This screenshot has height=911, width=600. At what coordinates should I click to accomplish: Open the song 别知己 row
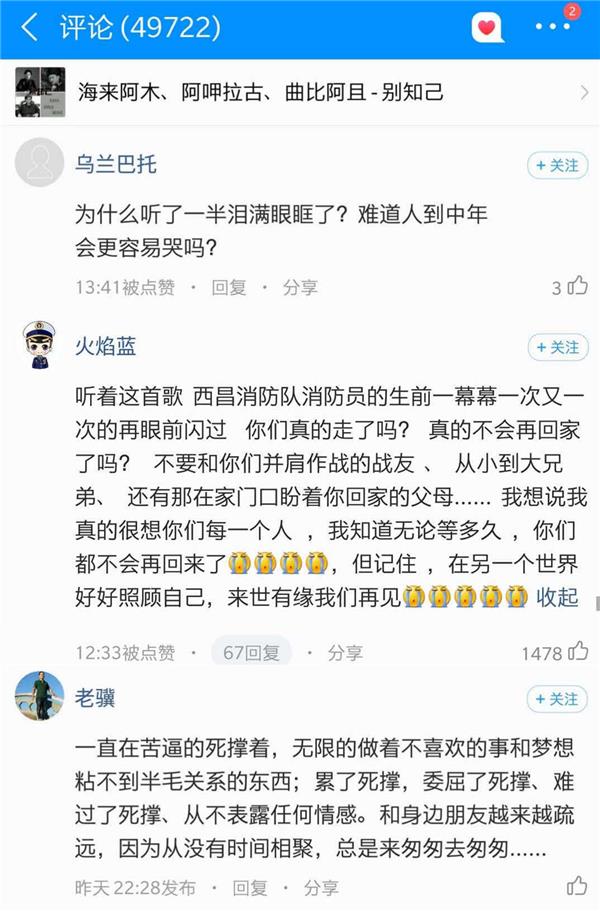click(300, 93)
